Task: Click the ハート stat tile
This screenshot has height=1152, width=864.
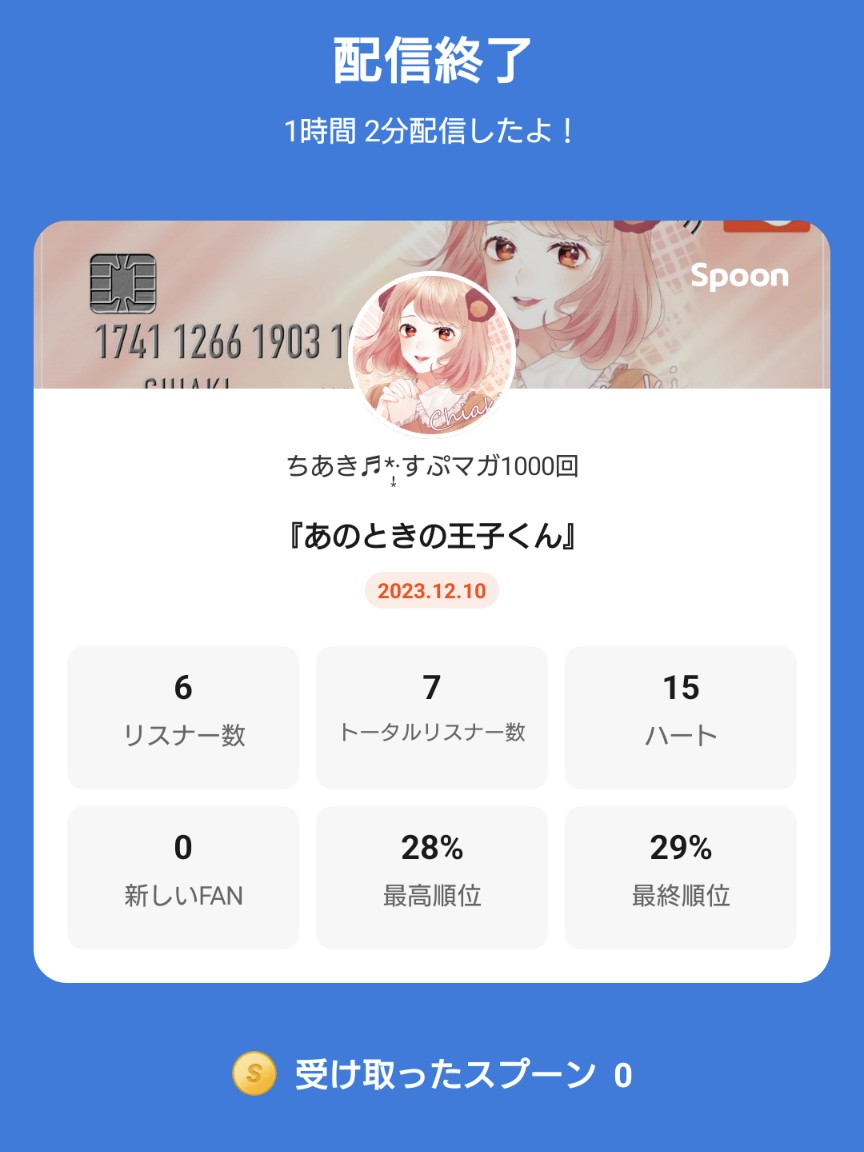Action: pos(681,716)
